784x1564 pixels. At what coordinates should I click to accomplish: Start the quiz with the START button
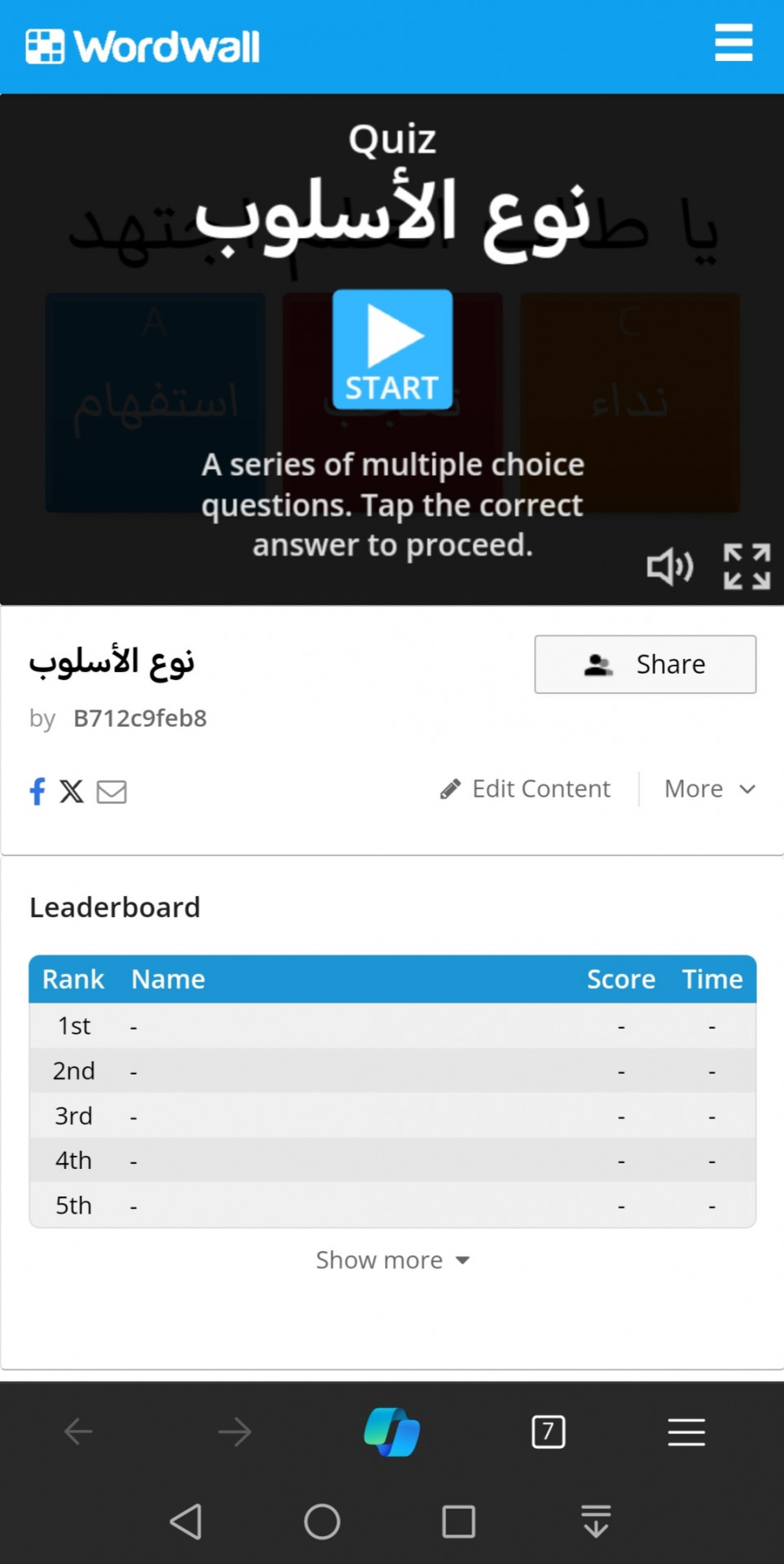pos(392,349)
